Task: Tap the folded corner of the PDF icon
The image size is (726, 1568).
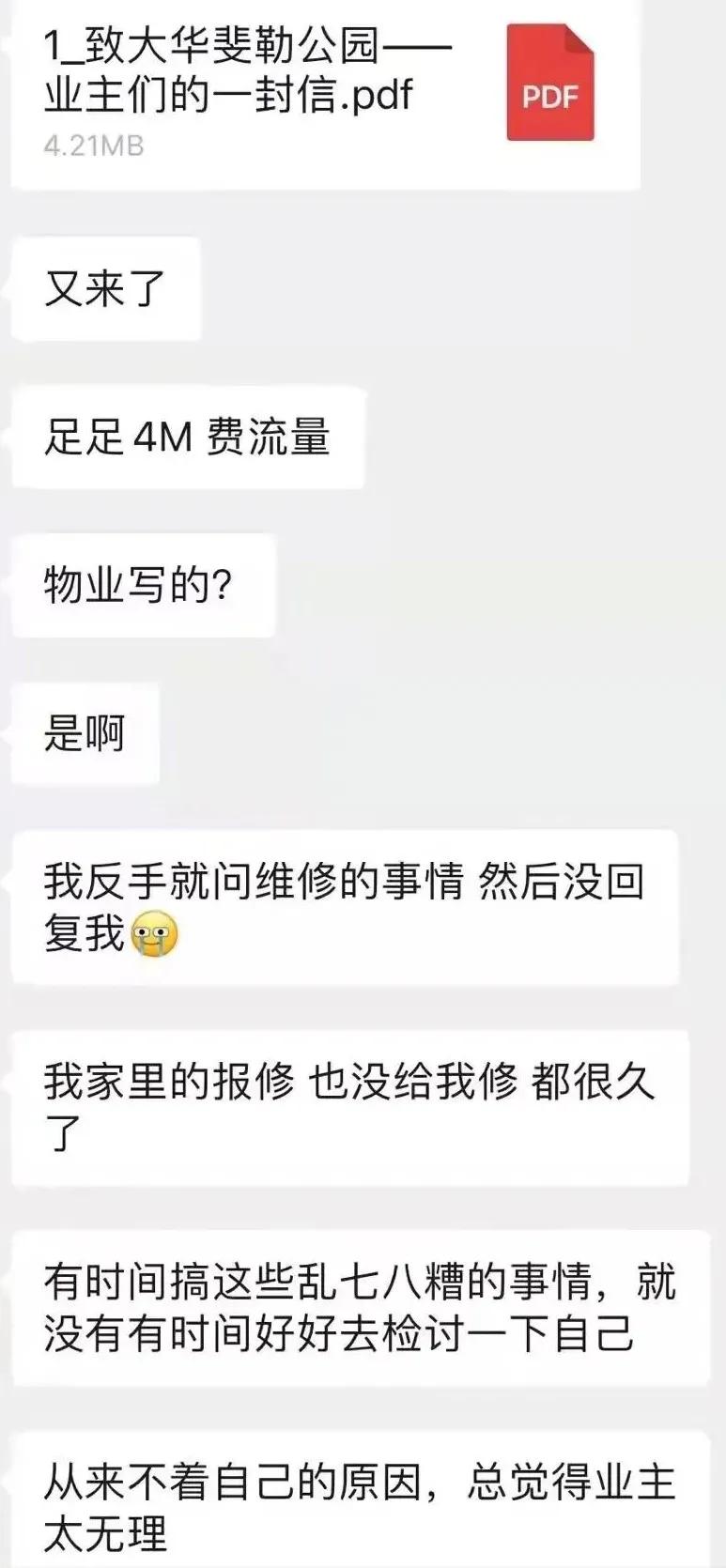Action: [580, 39]
